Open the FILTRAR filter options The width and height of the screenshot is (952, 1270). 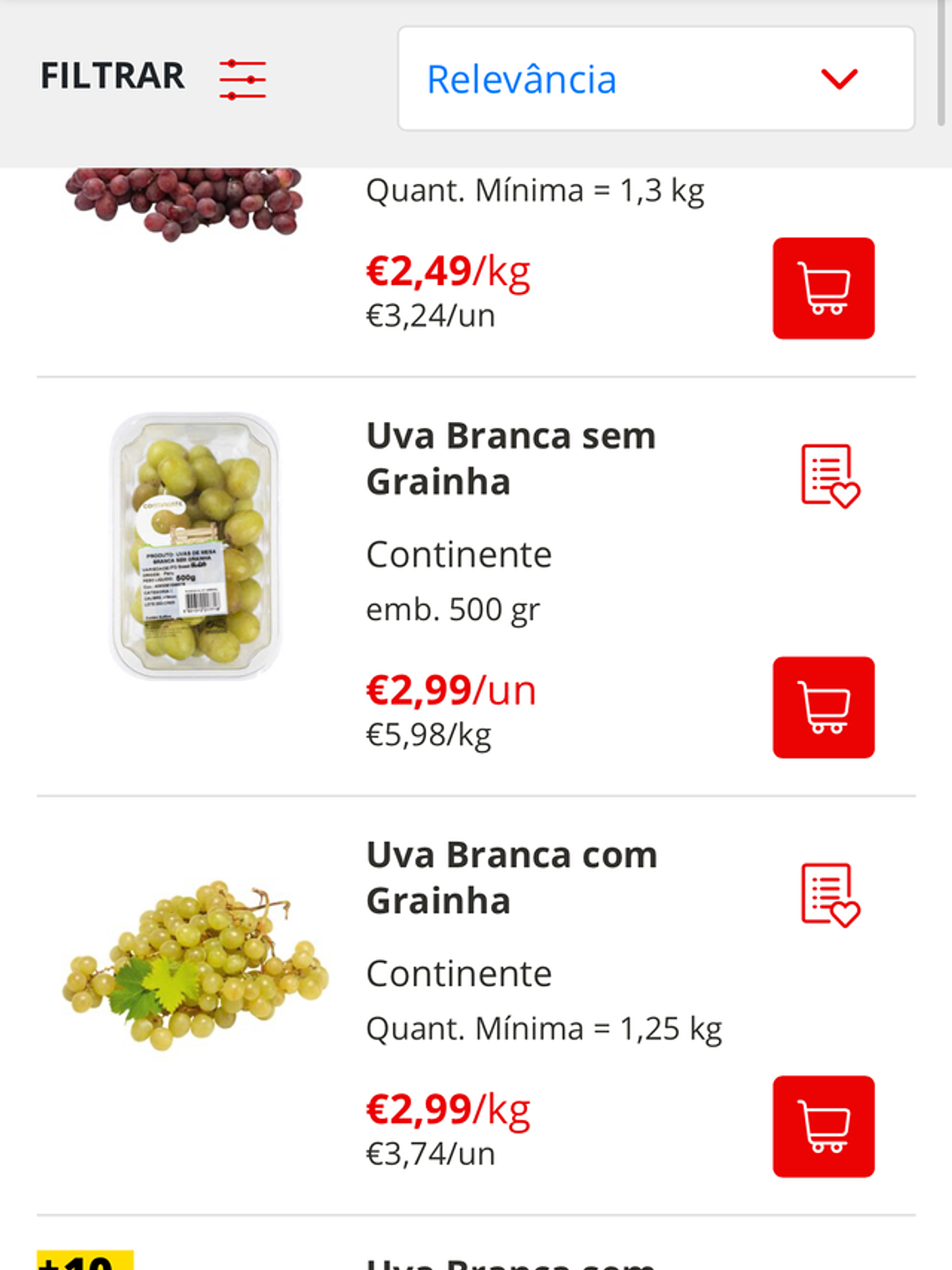[153, 78]
